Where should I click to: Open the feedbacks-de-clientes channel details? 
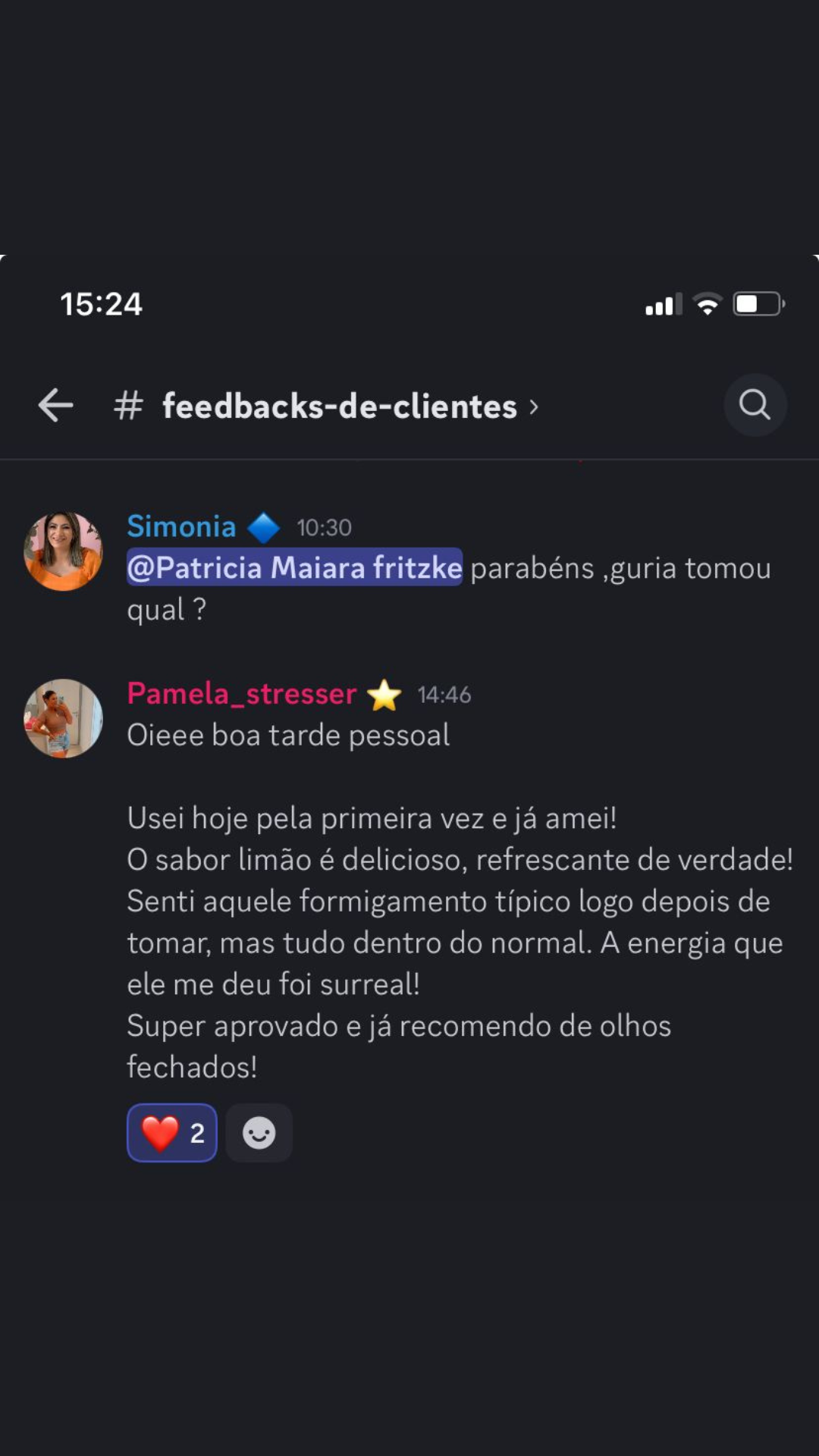pyautogui.click(x=339, y=406)
